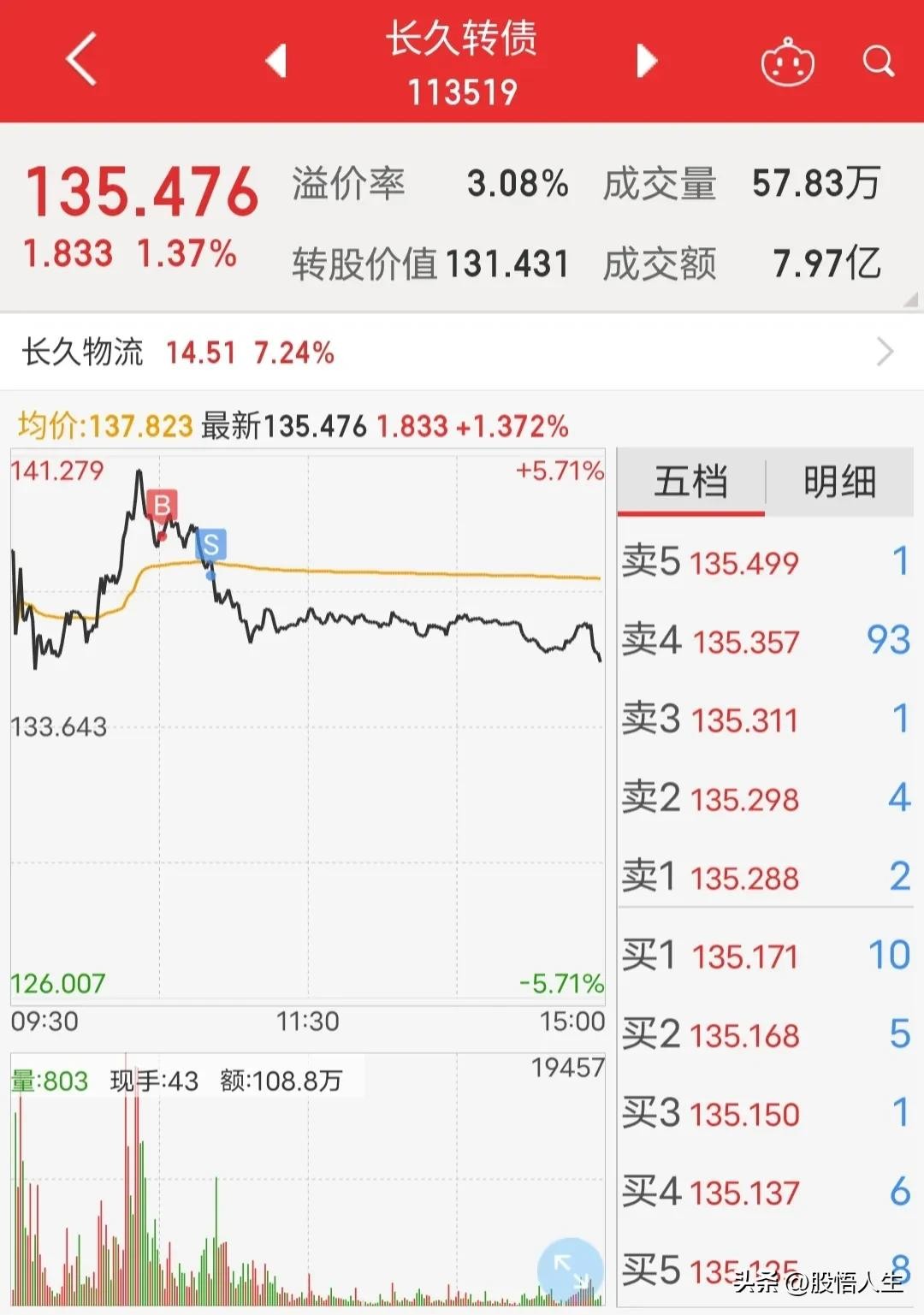Switch to the 明细 tab
This screenshot has height=1315, width=924.
[x=839, y=482]
